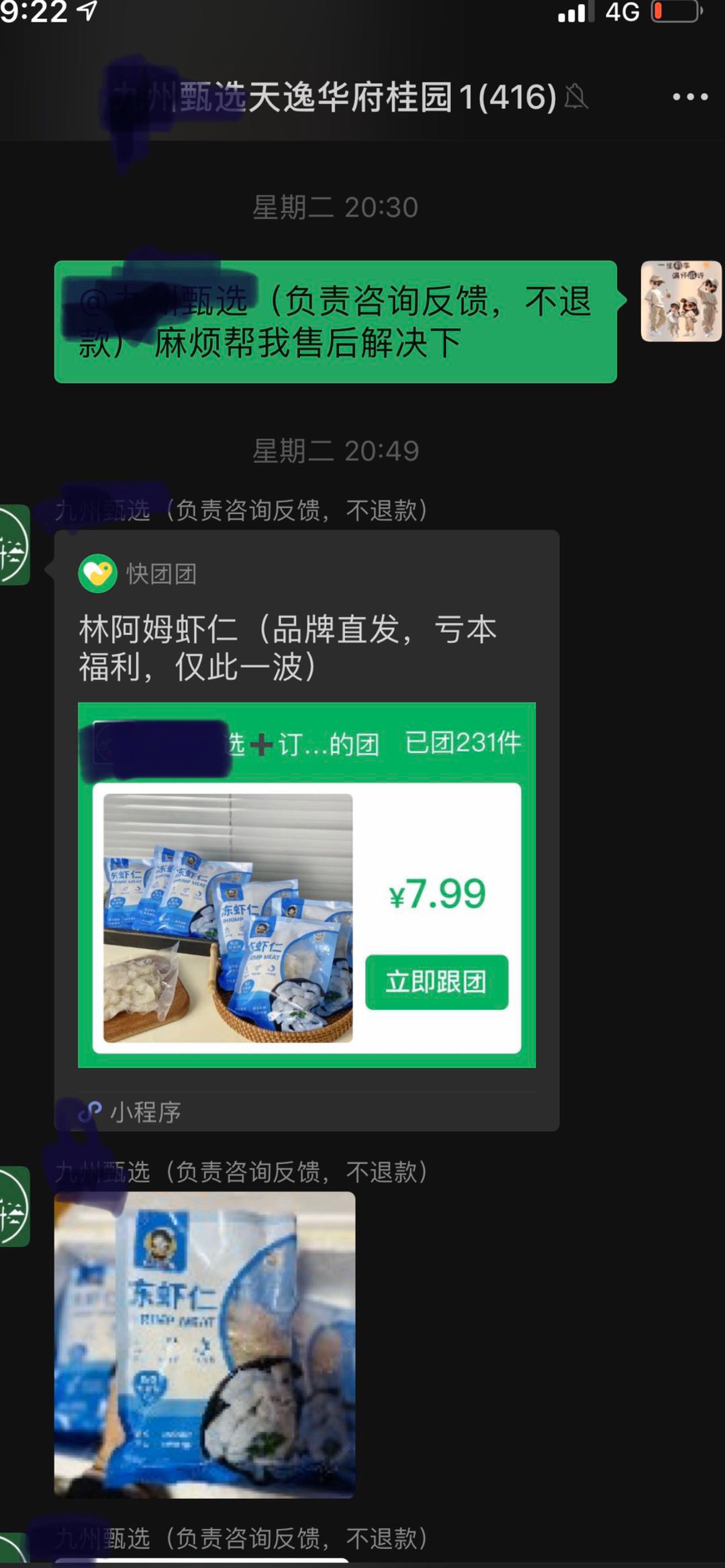This screenshot has width=725, height=1568.
Task: Open my own avatar on the green message
Action: tap(680, 301)
